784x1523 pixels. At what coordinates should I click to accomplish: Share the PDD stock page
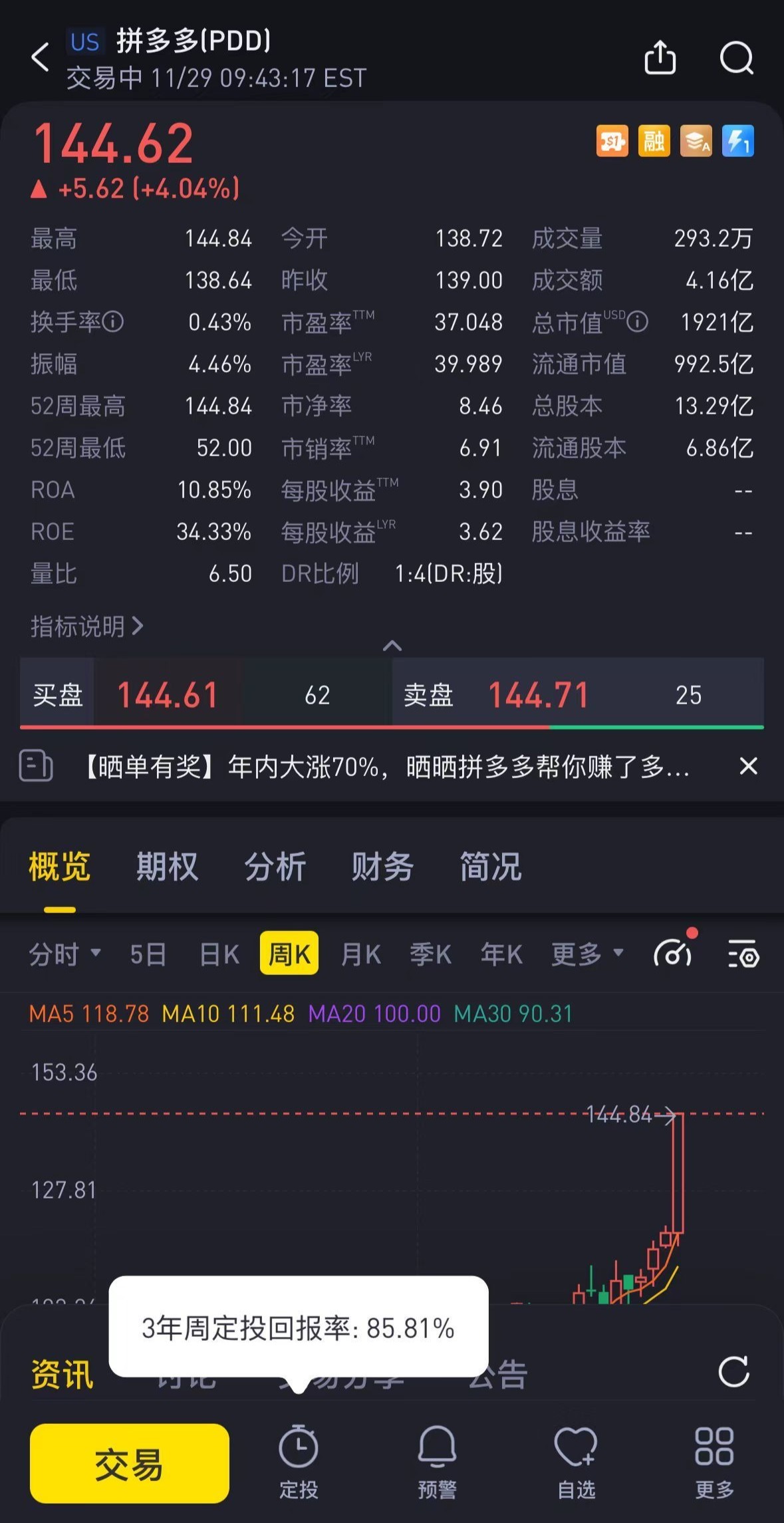[660, 57]
